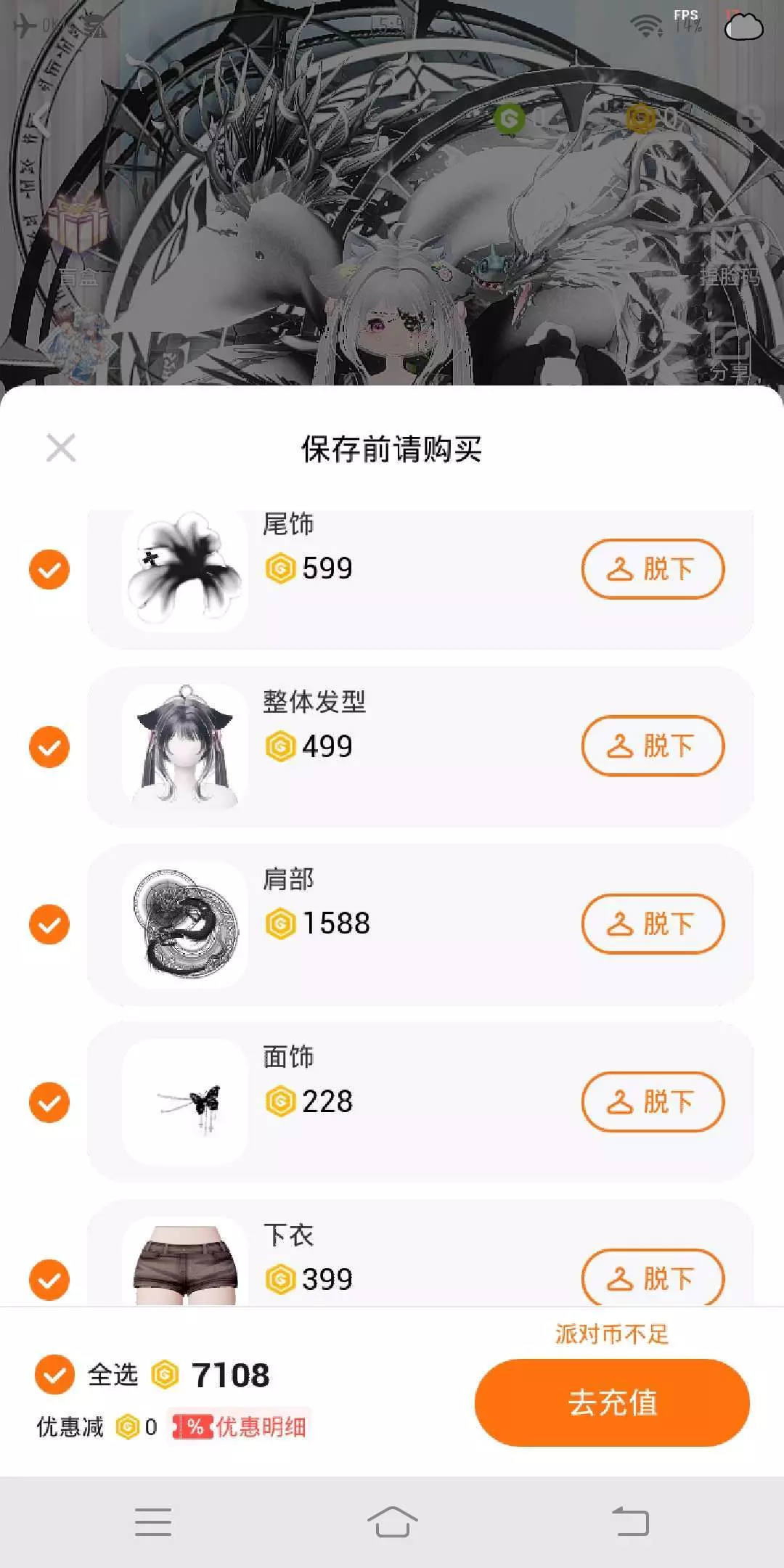Close the purchase-before-saving dialog
The image size is (784, 1568).
coord(61,448)
